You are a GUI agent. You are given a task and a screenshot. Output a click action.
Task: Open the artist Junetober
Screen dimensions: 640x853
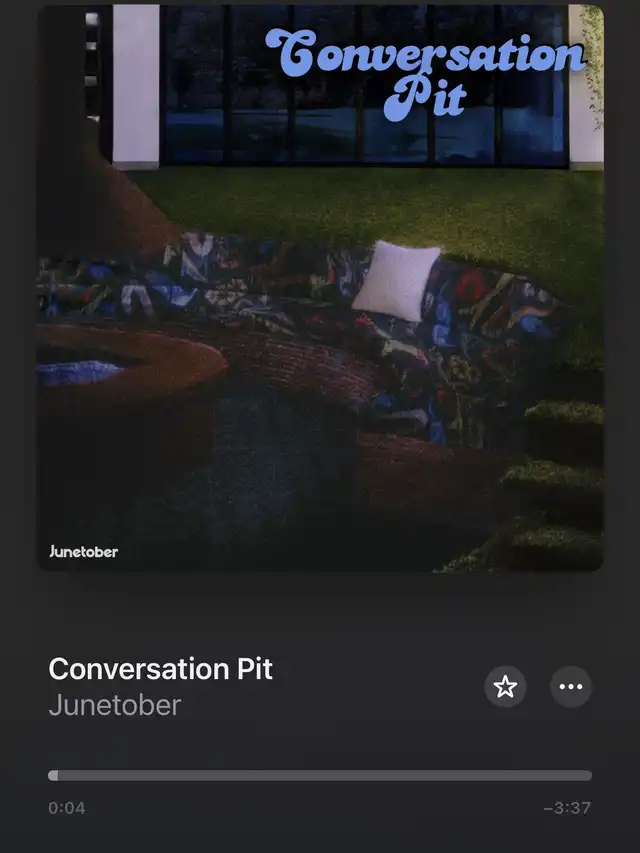115,705
